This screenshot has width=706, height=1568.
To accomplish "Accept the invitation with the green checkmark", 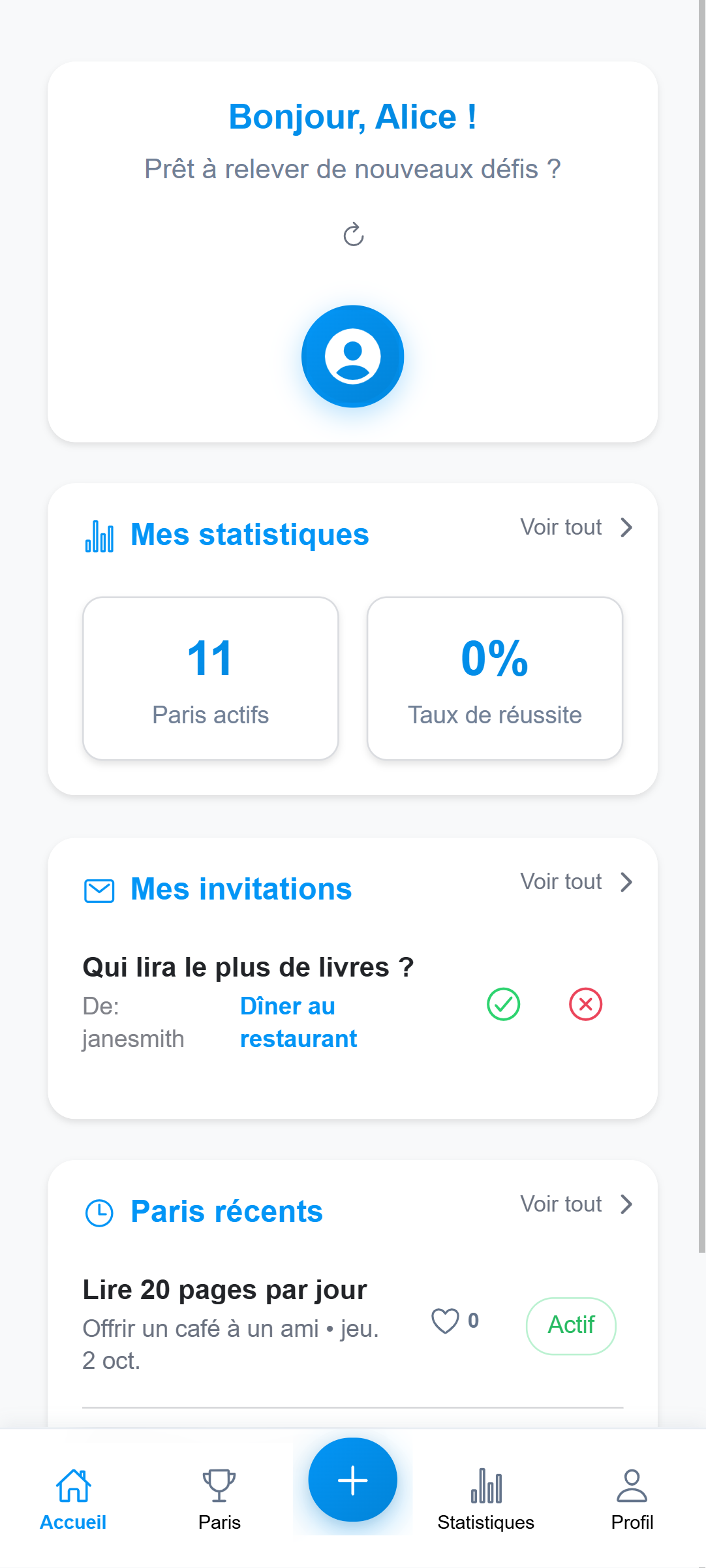I will [502, 1005].
